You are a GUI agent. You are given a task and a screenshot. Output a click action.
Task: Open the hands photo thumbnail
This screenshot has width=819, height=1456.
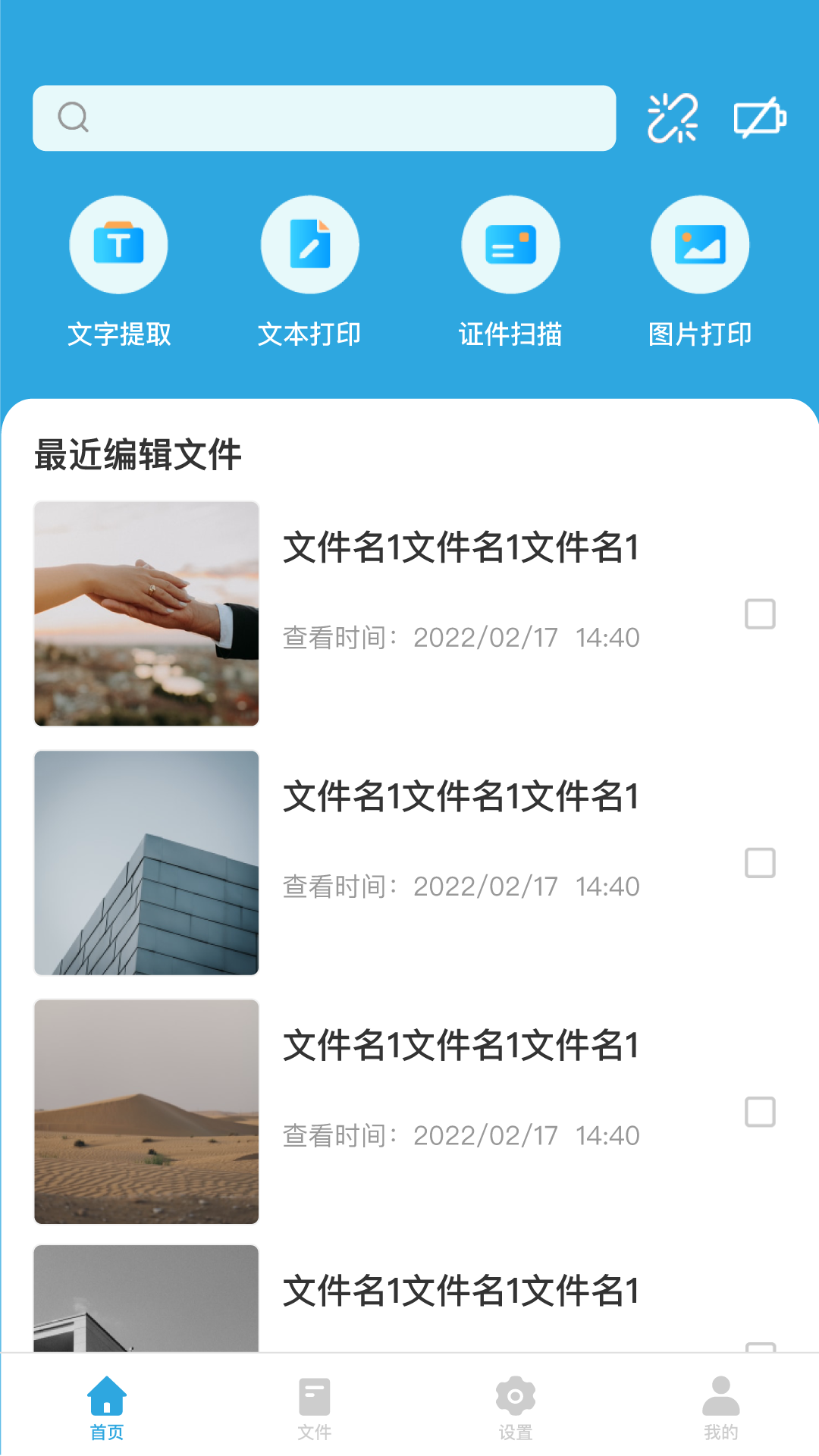tap(146, 613)
